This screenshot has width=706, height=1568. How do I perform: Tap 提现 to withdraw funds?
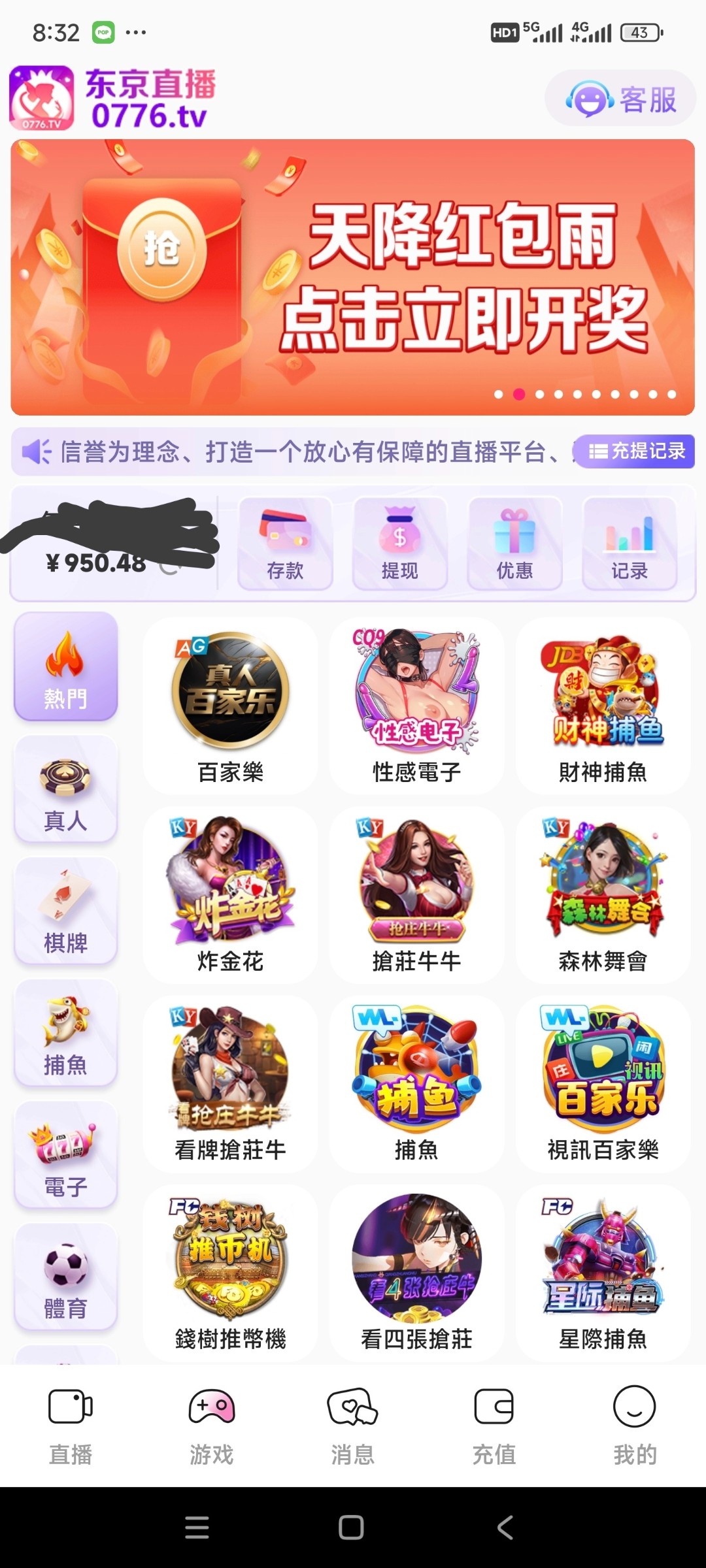(x=399, y=544)
